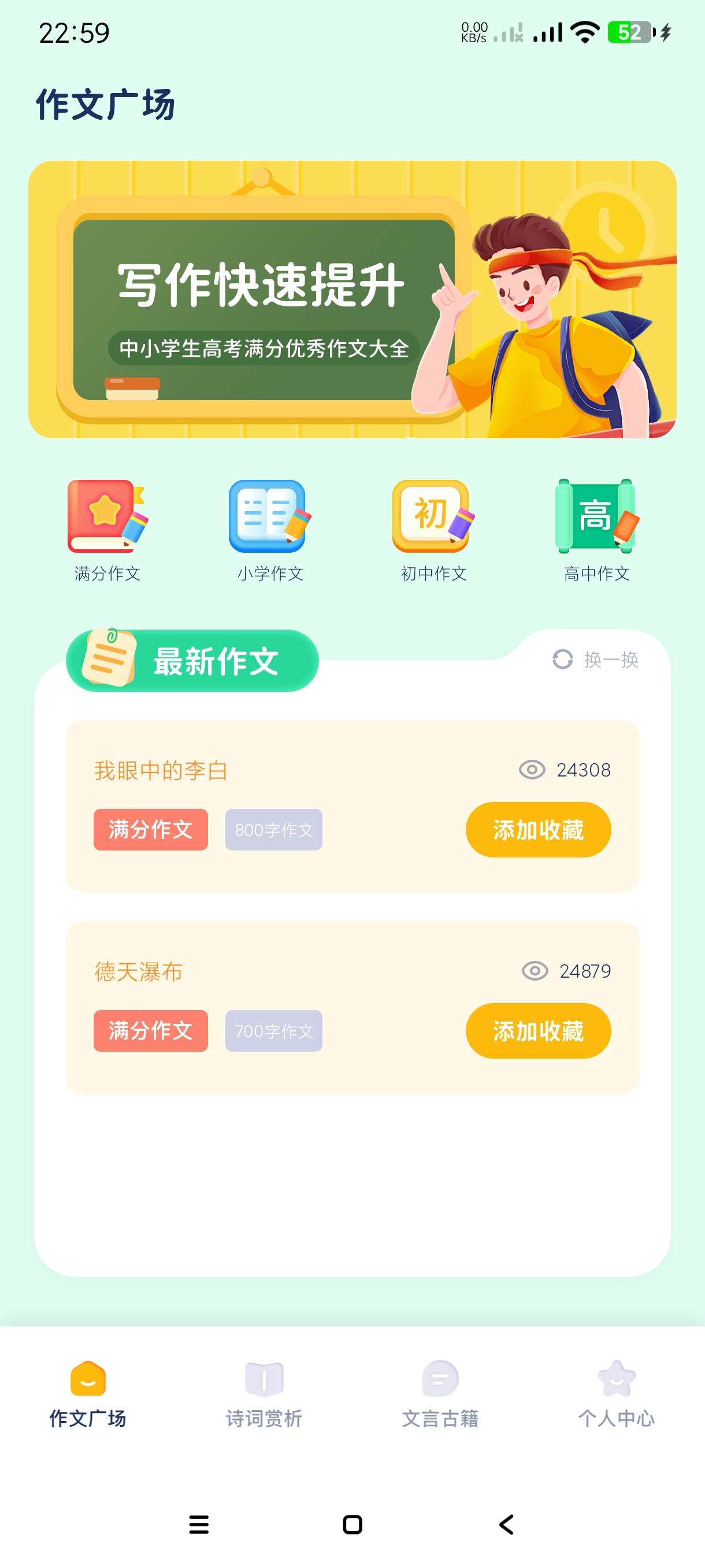
Task: Open the 小学作文 category
Action: click(269, 529)
